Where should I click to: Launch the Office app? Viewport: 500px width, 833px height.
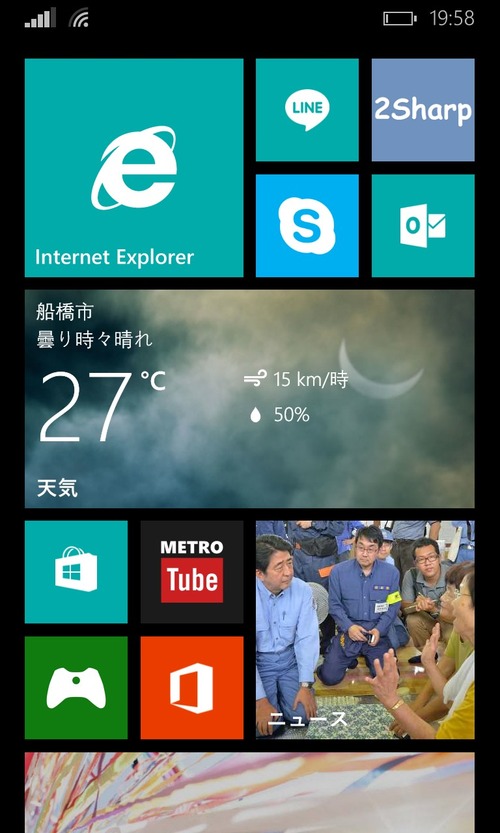(x=192, y=687)
